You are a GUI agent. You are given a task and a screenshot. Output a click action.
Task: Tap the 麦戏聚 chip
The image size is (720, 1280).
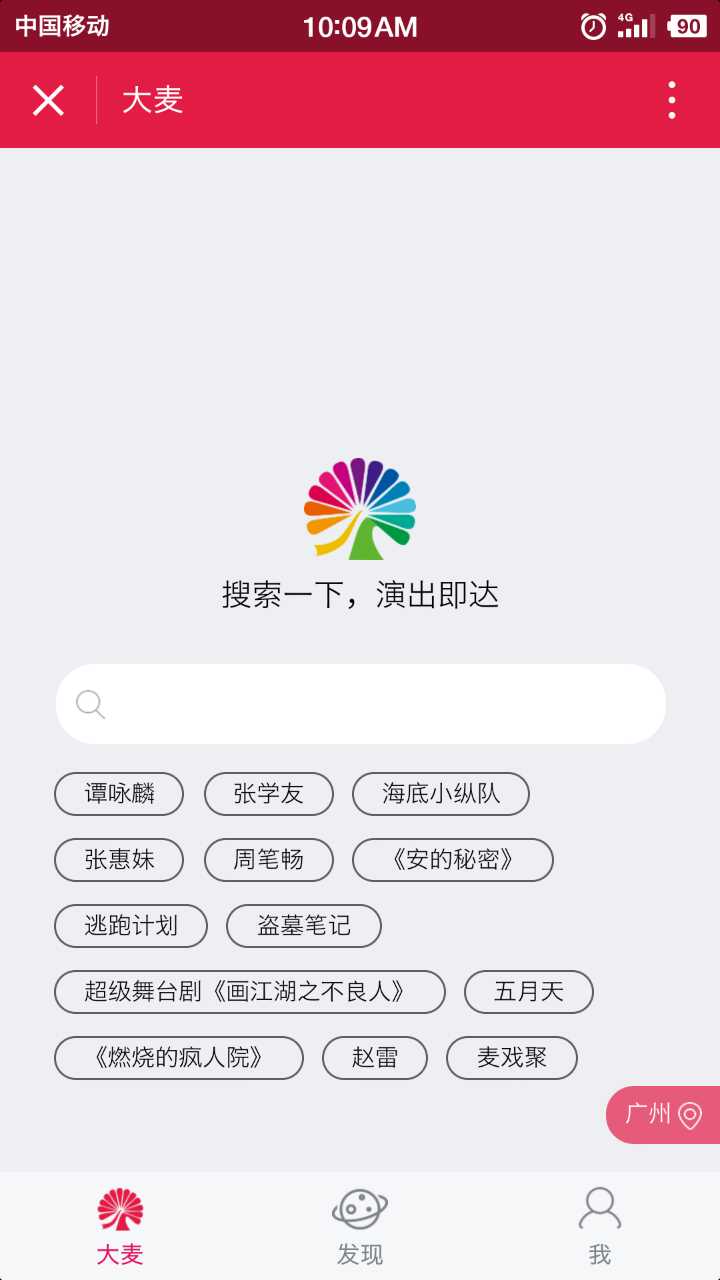pos(511,1058)
